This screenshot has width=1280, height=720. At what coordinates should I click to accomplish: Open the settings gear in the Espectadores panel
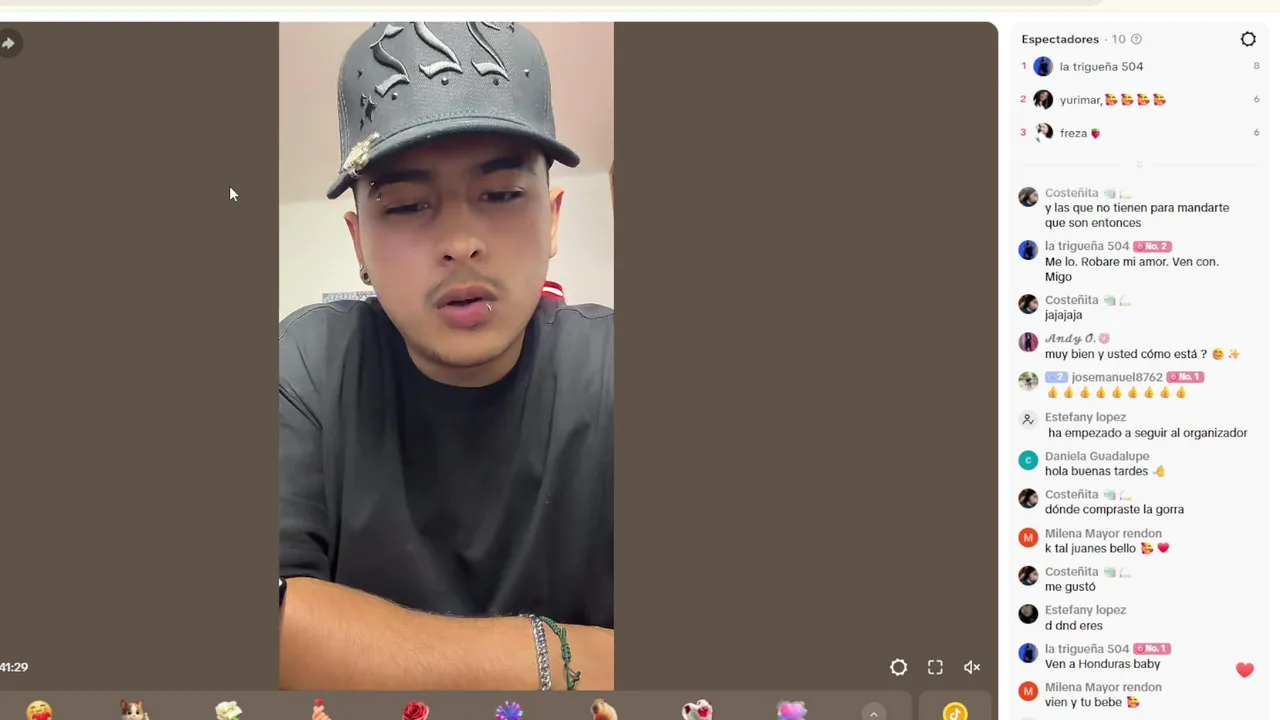[1248, 39]
